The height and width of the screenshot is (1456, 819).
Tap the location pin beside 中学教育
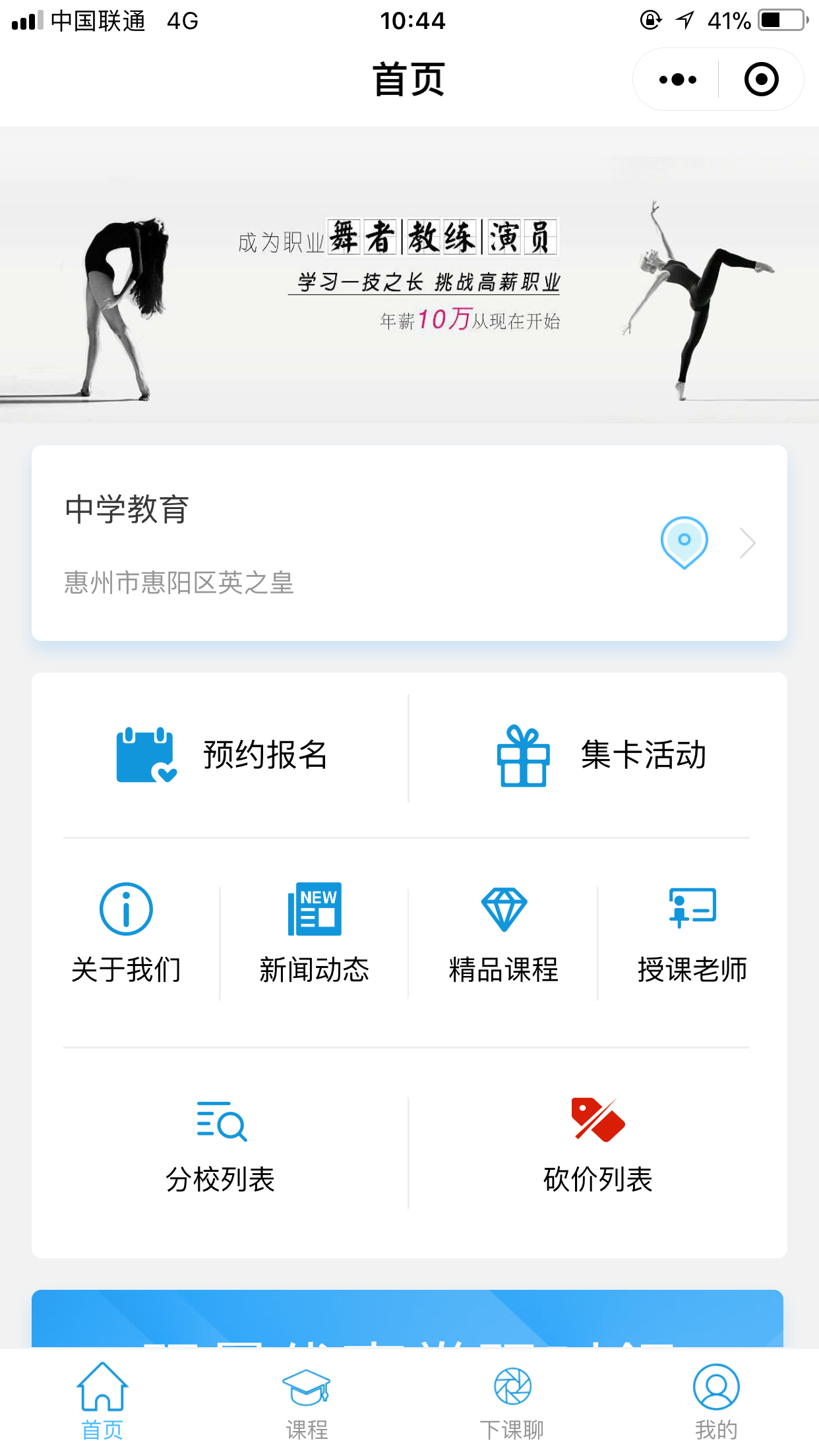pos(685,543)
